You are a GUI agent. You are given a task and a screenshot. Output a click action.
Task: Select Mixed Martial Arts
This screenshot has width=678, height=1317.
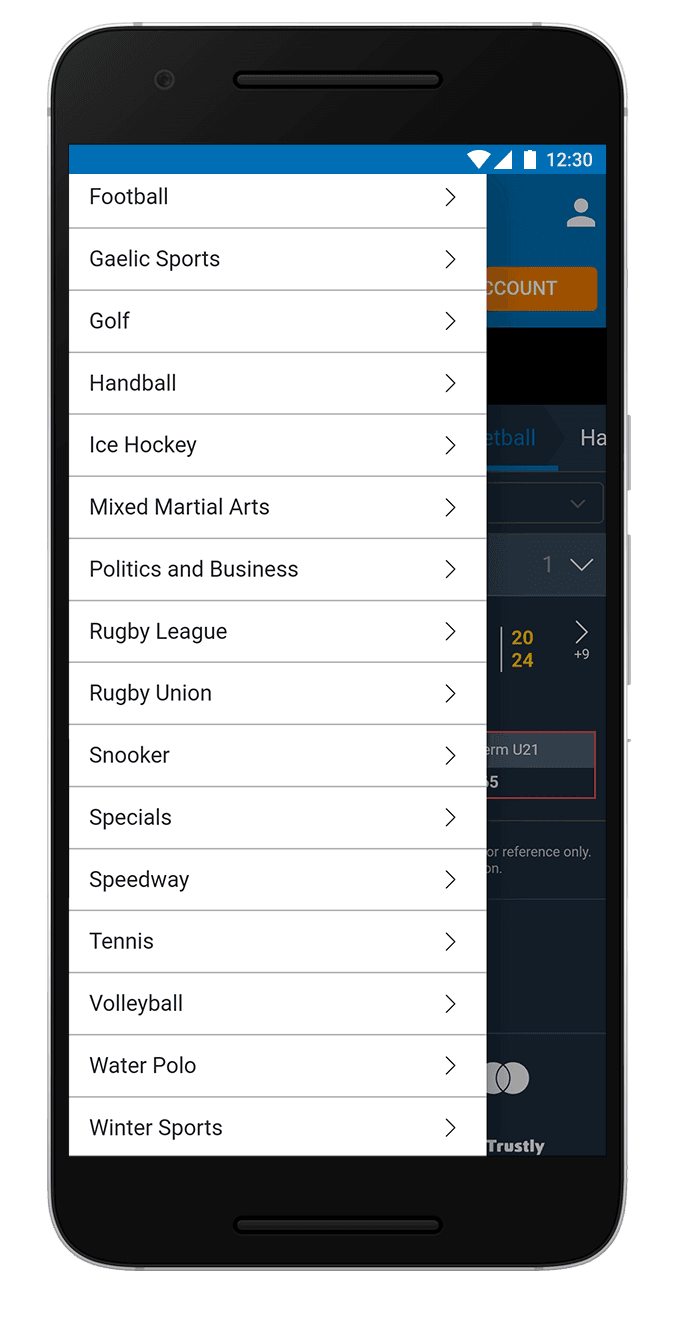coord(277,507)
